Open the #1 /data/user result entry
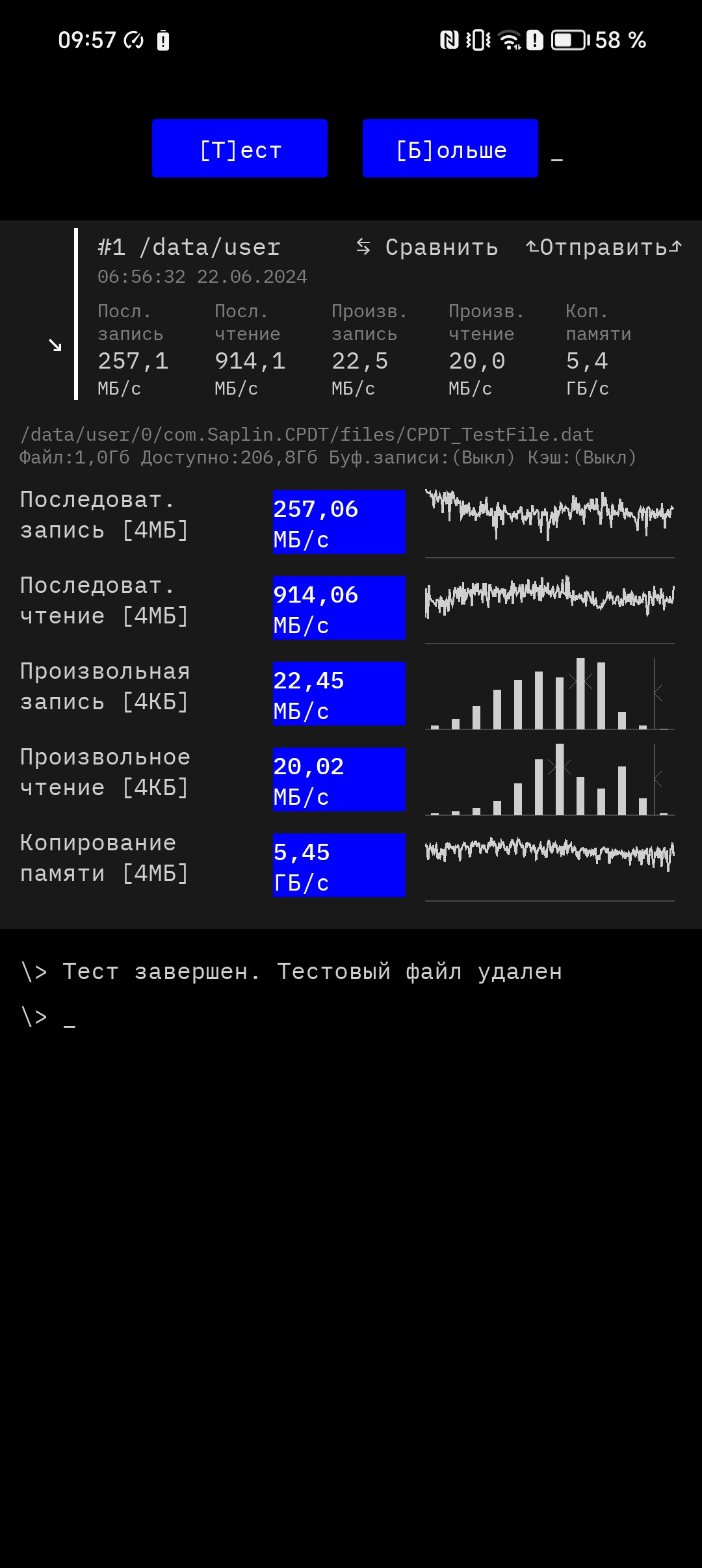702x1568 pixels. pyautogui.click(x=189, y=248)
